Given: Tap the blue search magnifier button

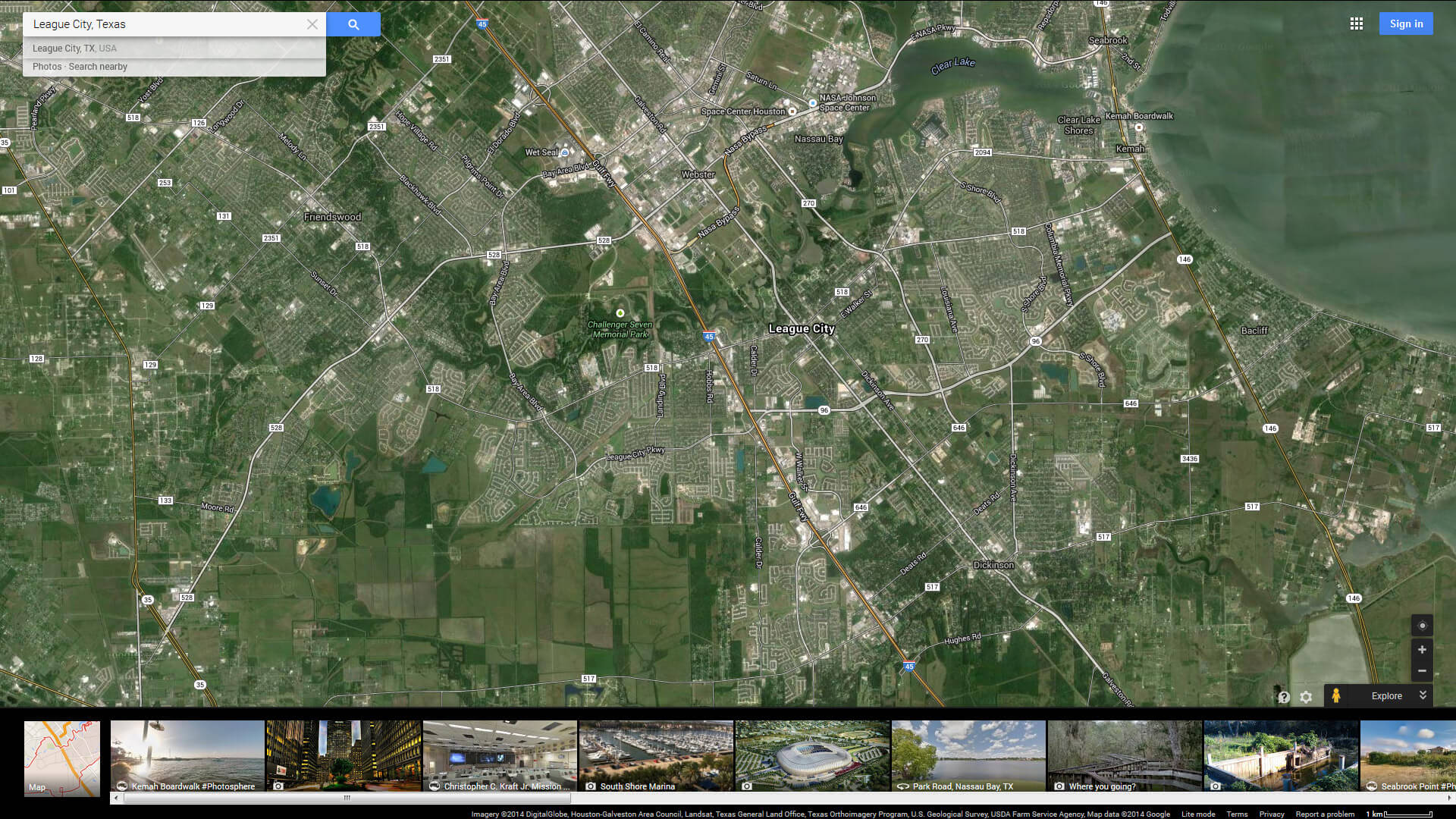Looking at the screenshot, I should coord(353,24).
